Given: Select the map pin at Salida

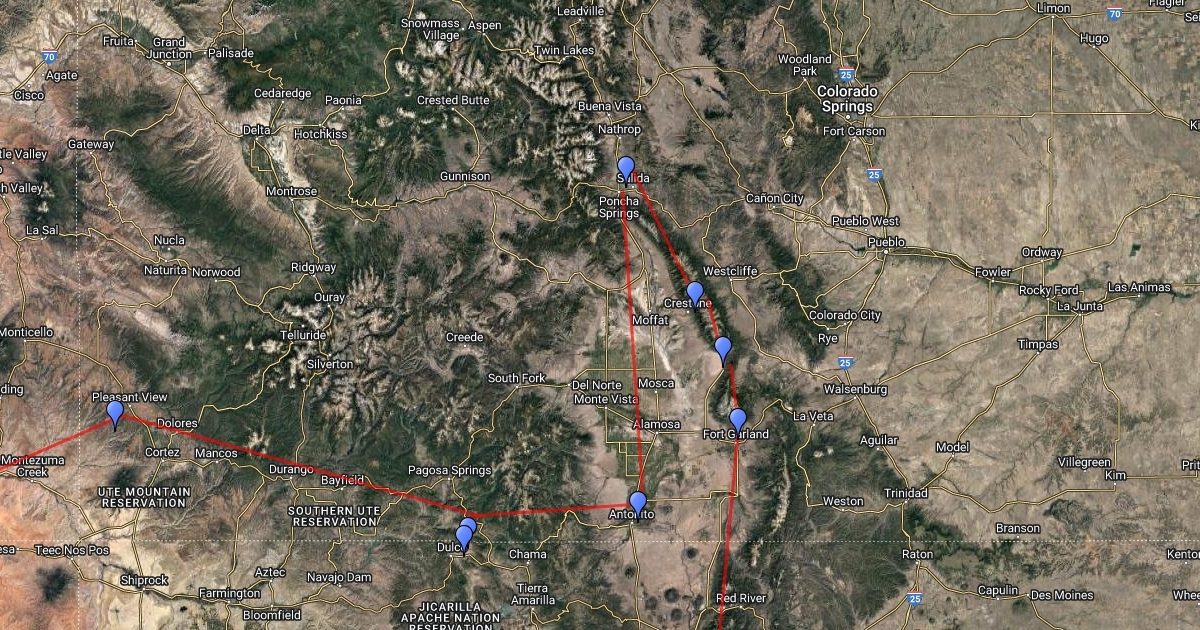Looking at the screenshot, I should 626,168.
